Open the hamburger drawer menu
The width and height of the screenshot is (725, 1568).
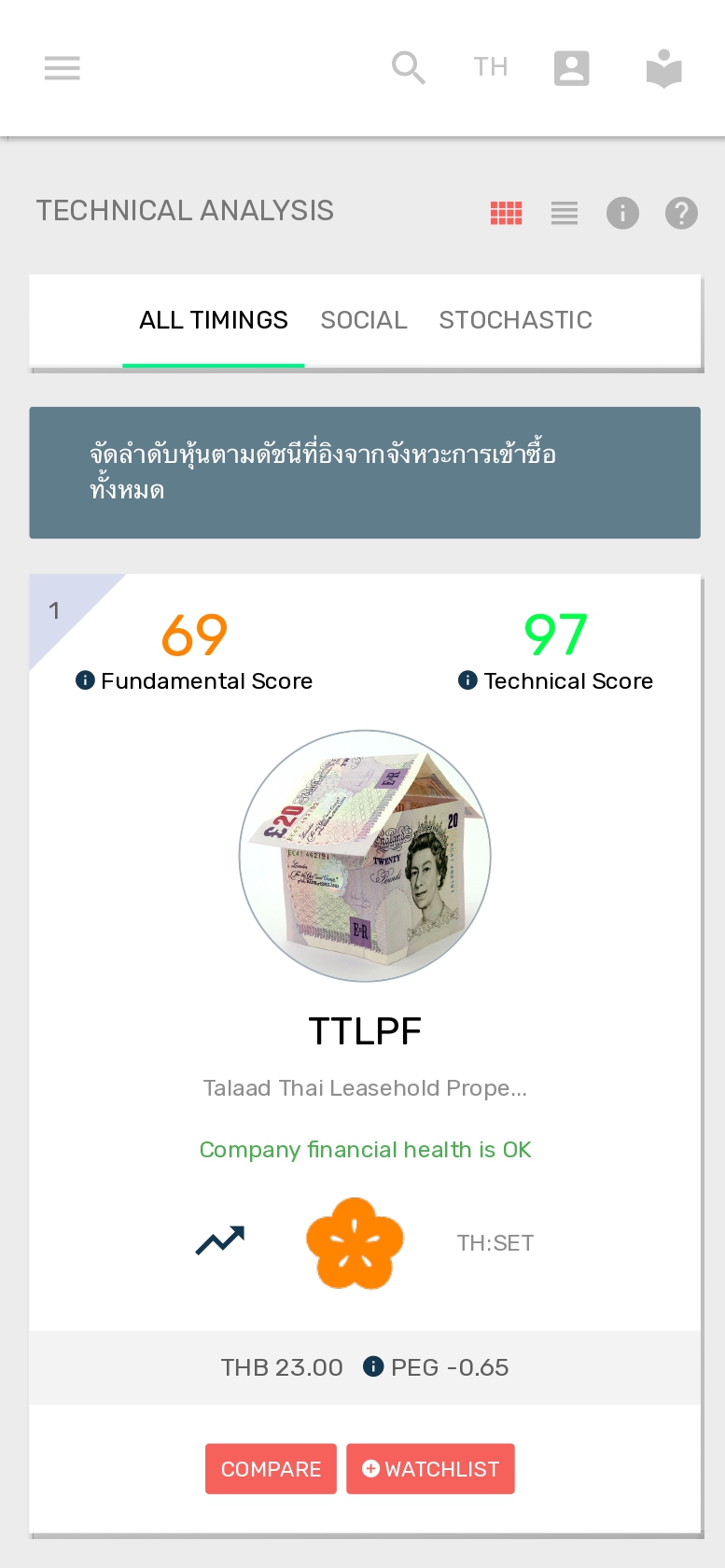point(63,68)
